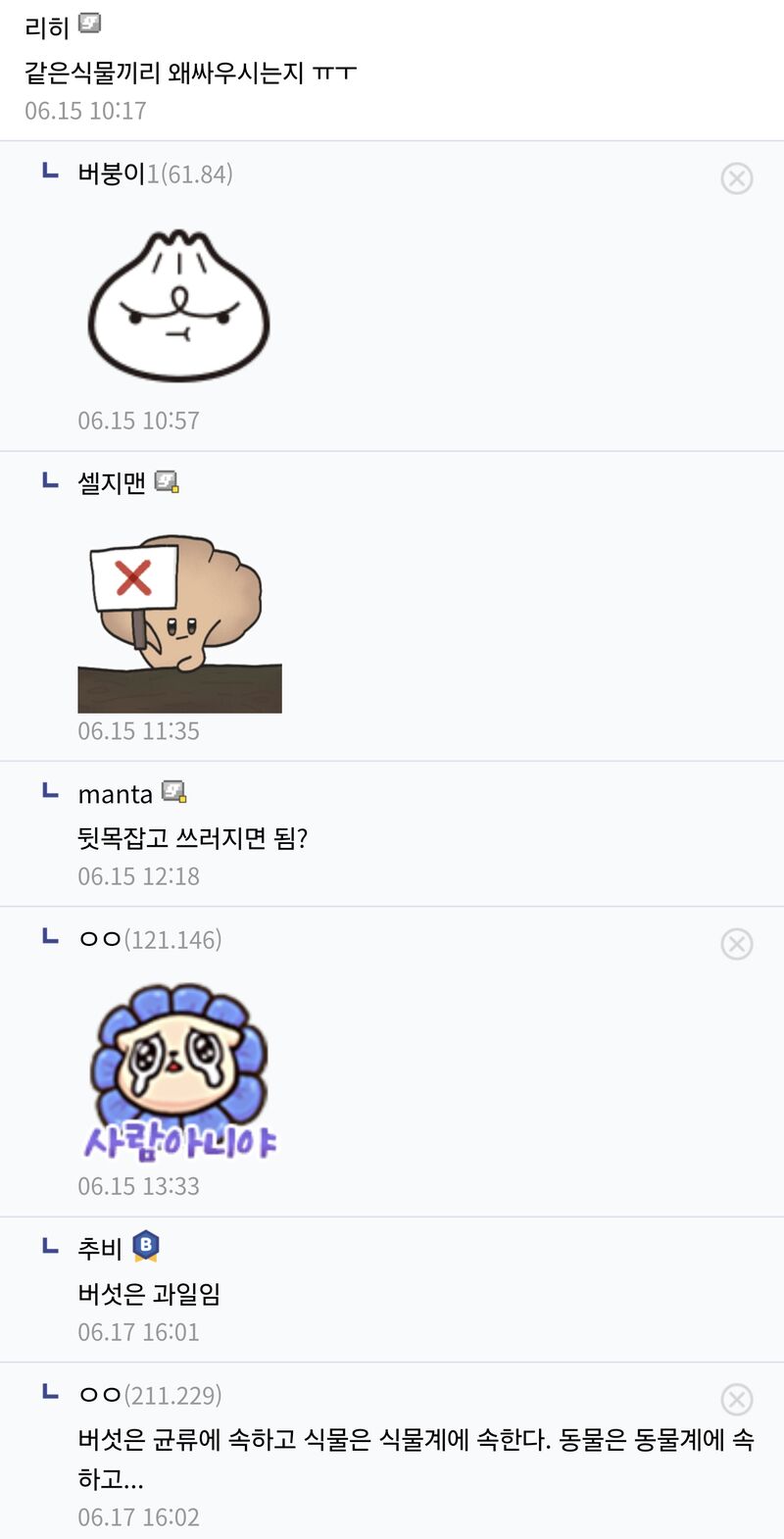Delete the reply by ㅇㅇ(121.146)
This screenshot has height=1539, width=784.
click(737, 944)
